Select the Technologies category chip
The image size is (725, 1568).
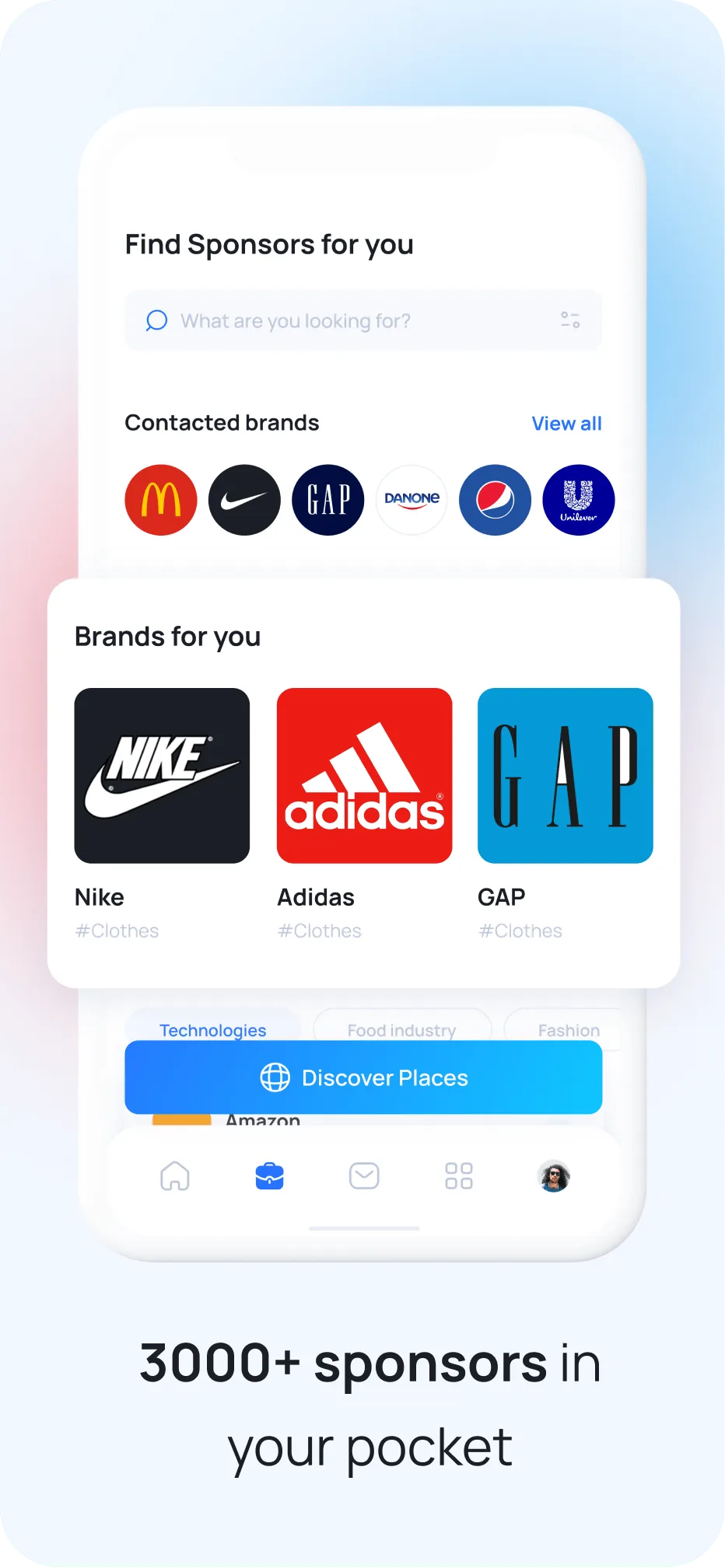point(212,1030)
